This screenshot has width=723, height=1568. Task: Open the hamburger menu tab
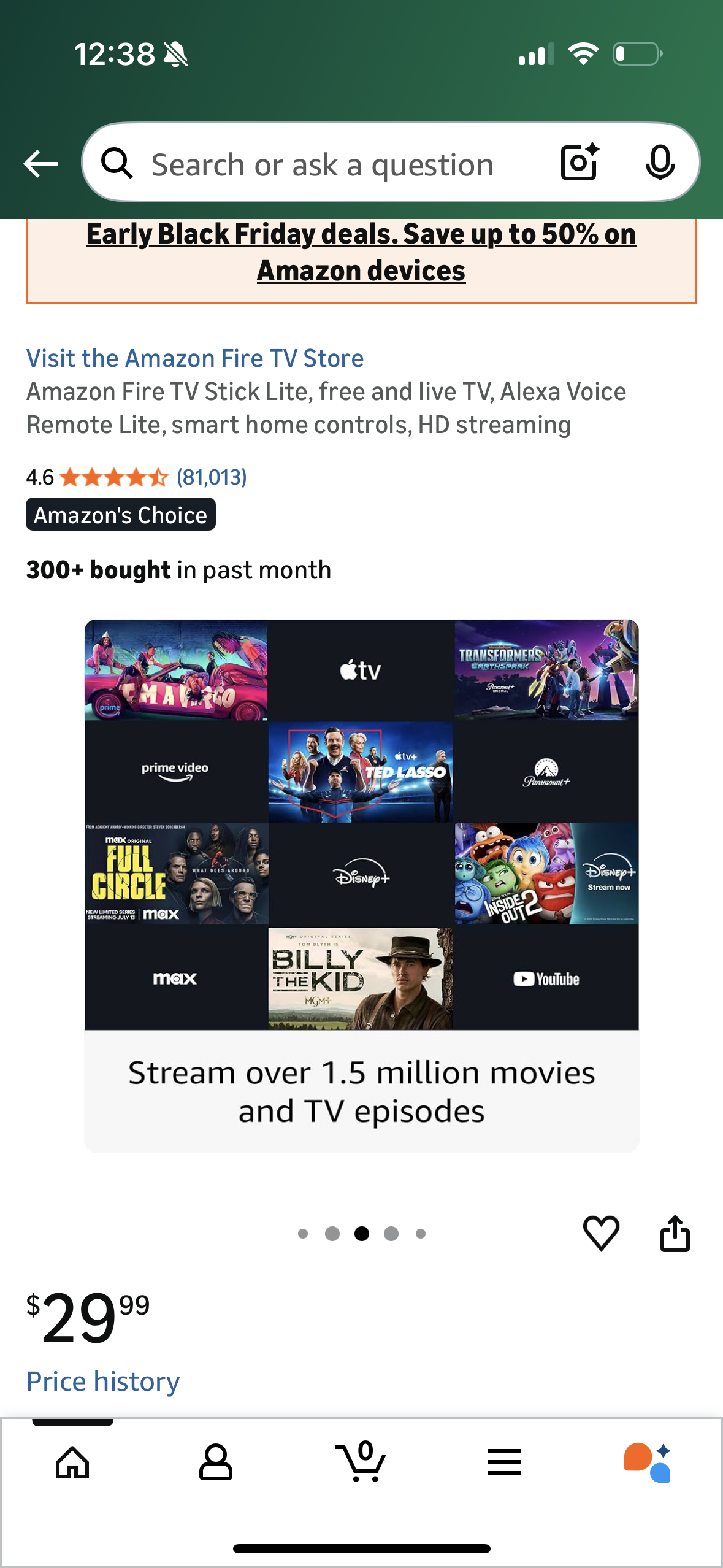(505, 1463)
